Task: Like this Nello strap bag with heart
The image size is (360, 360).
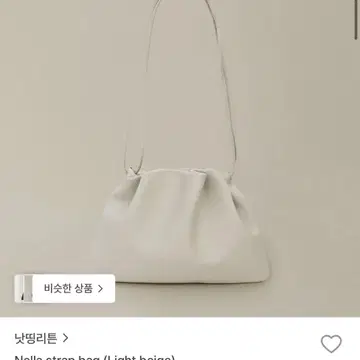Action: tap(331, 344)
